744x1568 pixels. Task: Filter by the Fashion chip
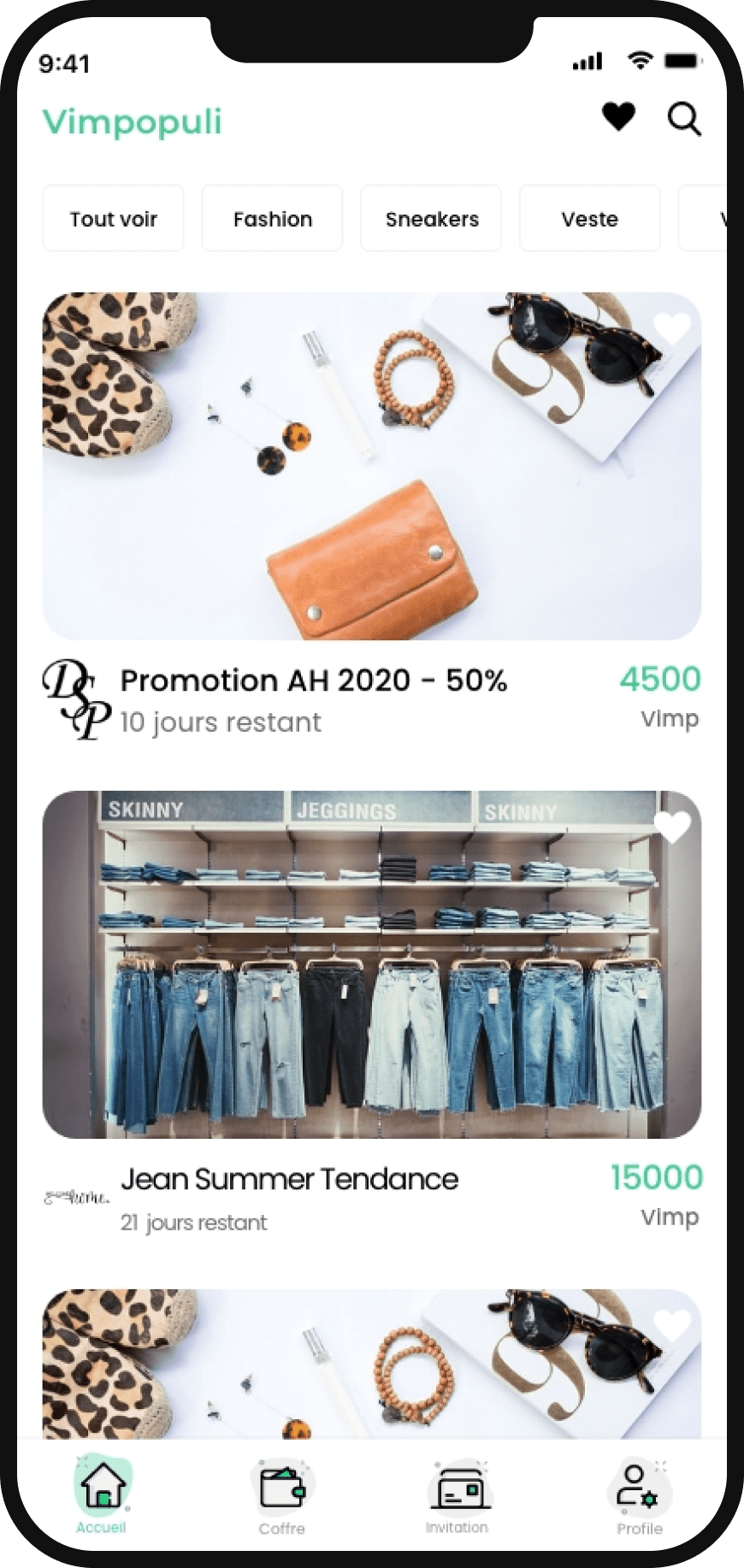(272, 219)
